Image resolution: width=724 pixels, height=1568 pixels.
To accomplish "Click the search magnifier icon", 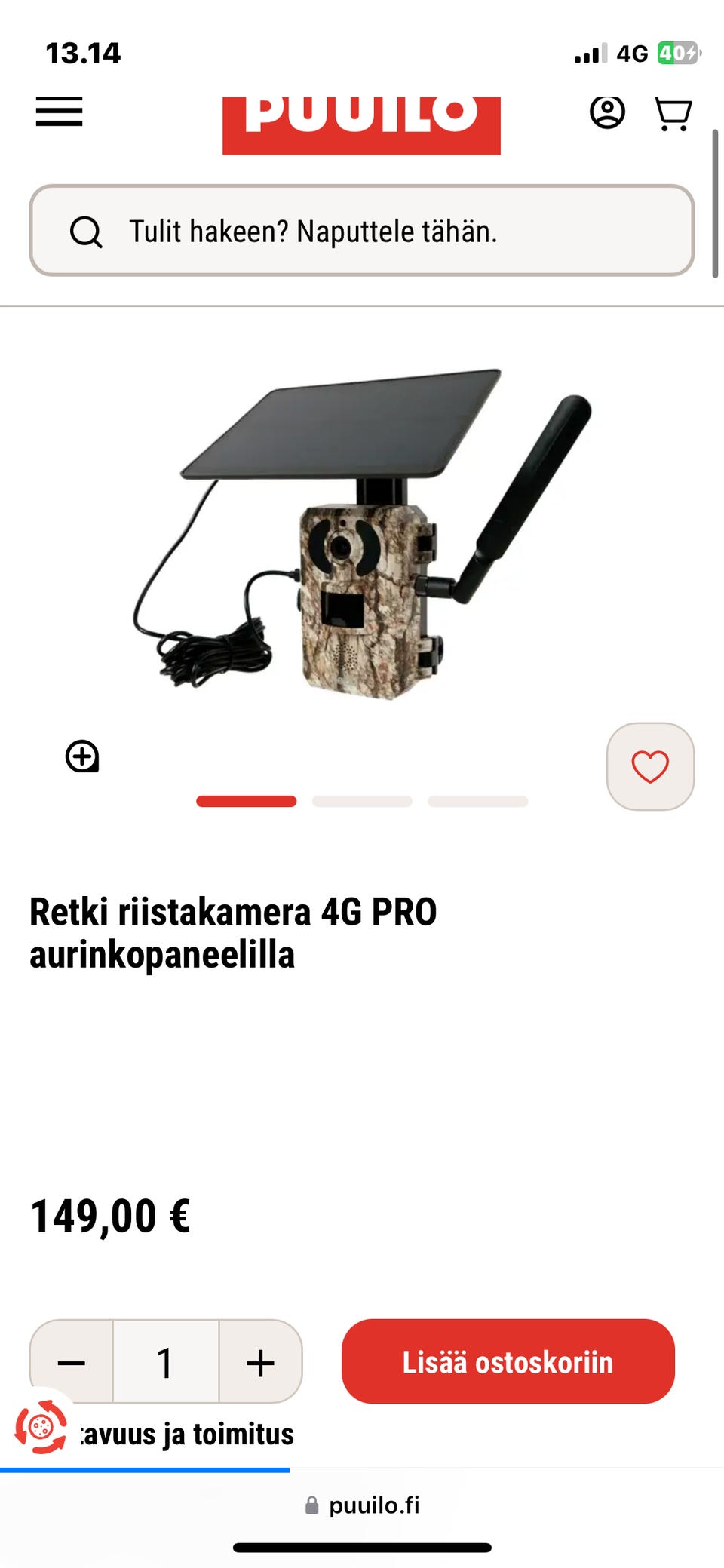I will pos(88,232).
